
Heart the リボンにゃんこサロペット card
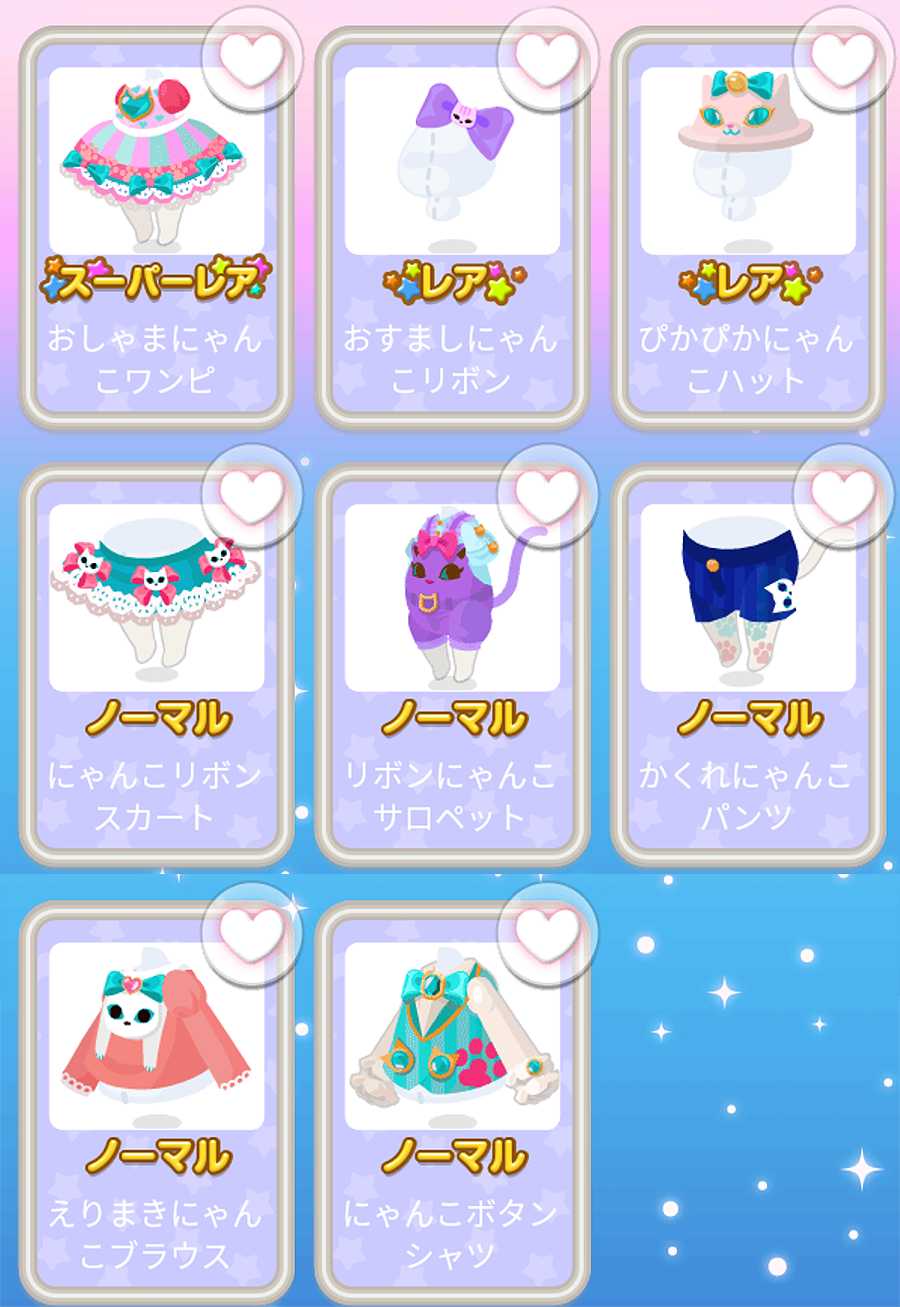tap(547, 494)
